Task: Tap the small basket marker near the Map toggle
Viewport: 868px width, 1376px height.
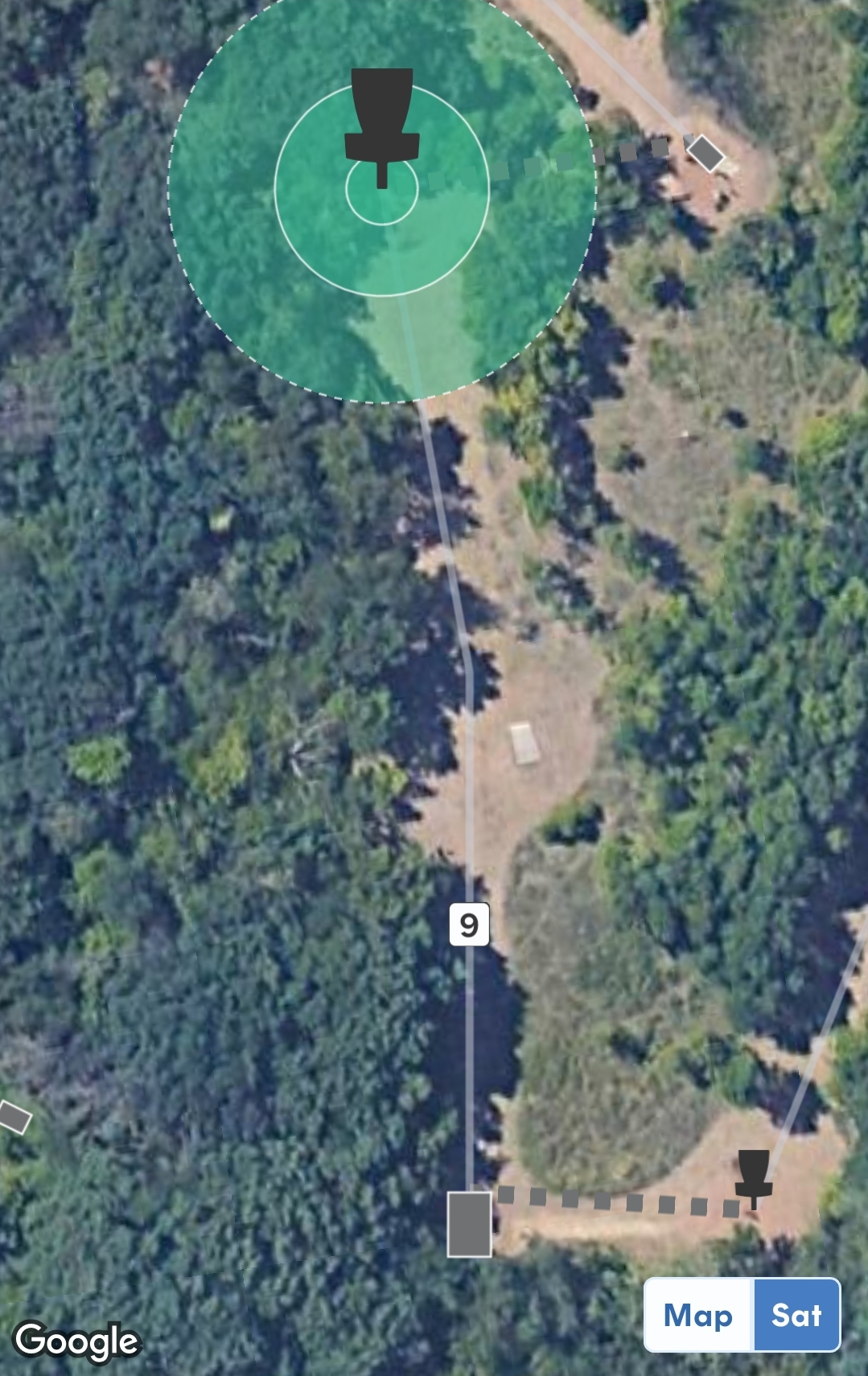Action: (x=754, y=1177)
